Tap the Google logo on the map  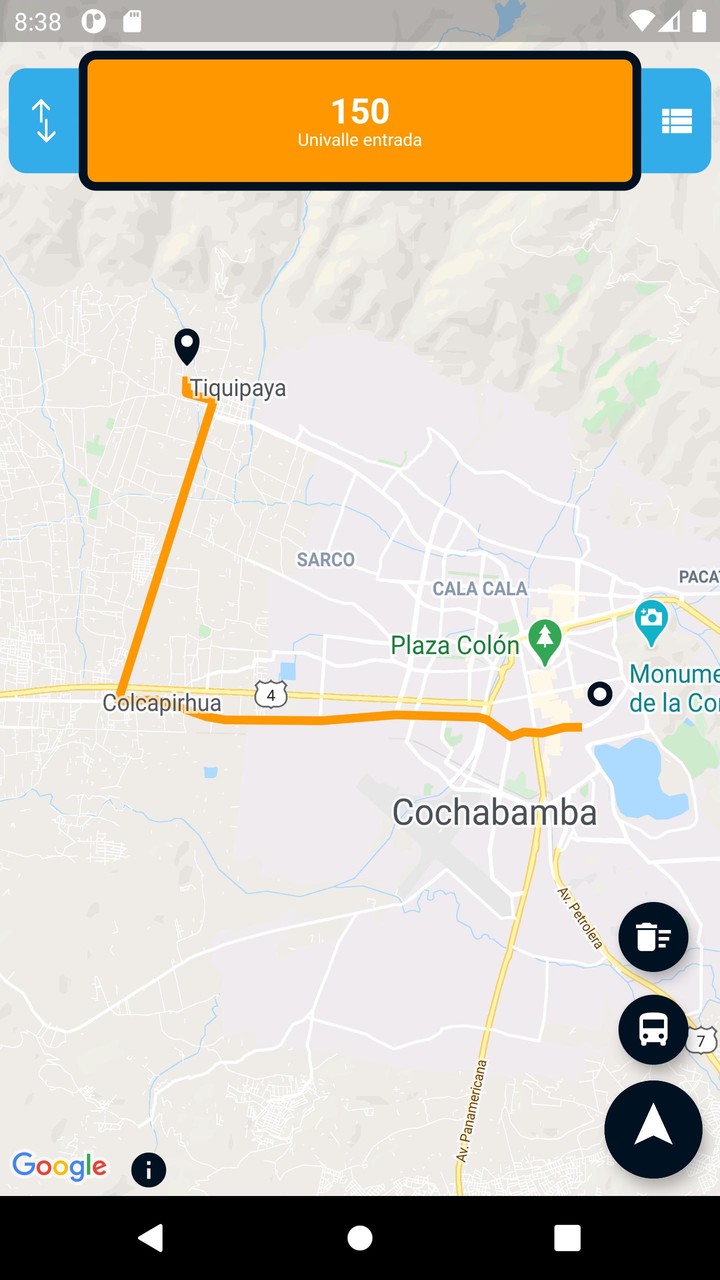pos(59,1166)
